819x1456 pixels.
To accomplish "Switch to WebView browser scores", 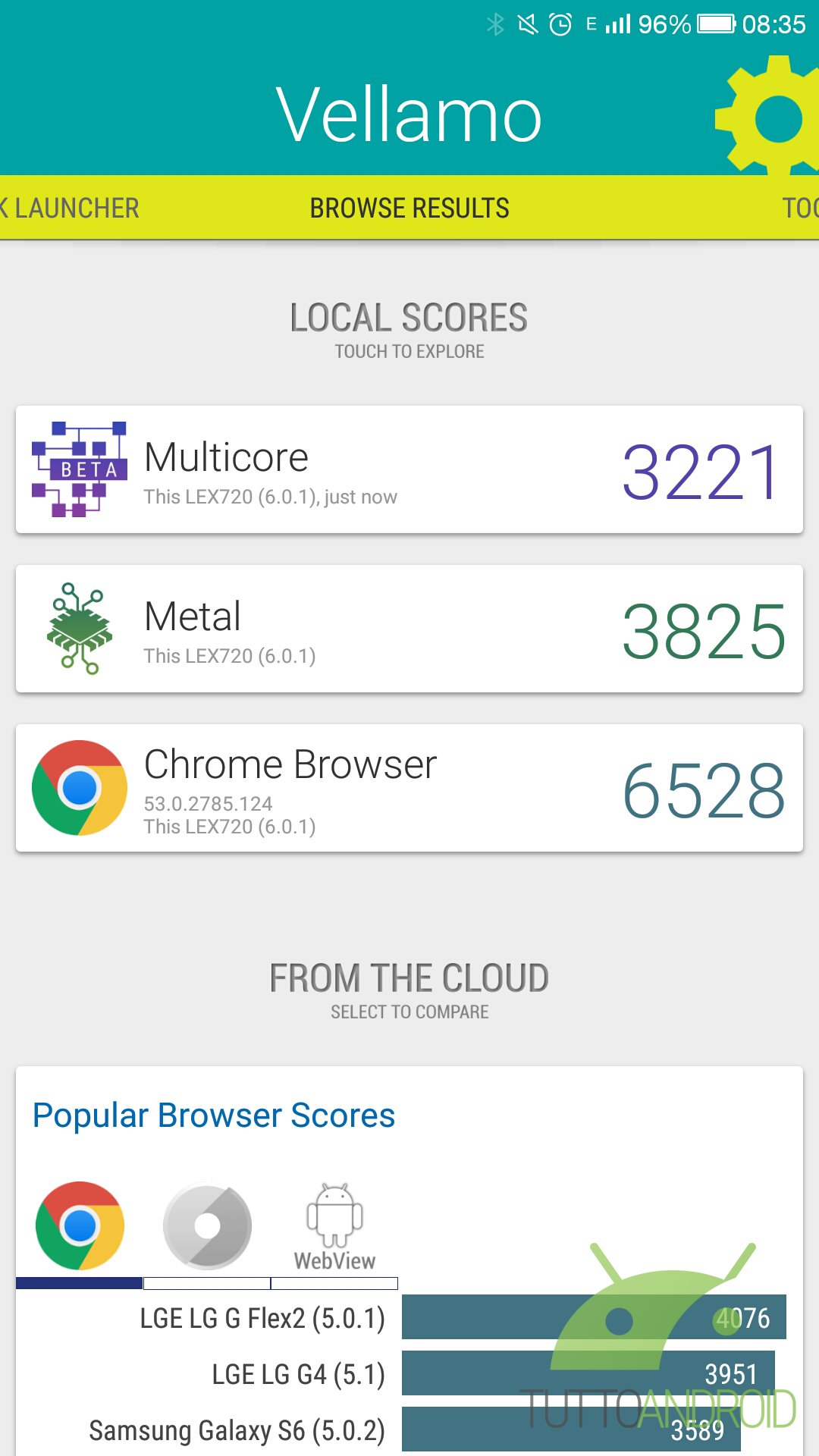I will (x=334, y=1227).
